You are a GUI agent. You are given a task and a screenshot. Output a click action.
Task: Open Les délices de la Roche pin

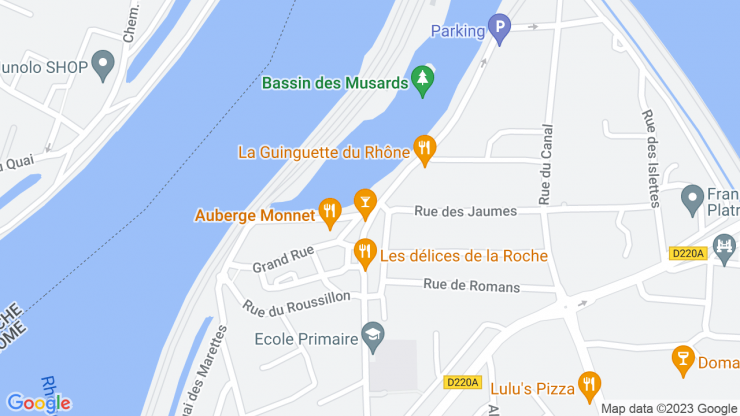(x=365, y=252)
